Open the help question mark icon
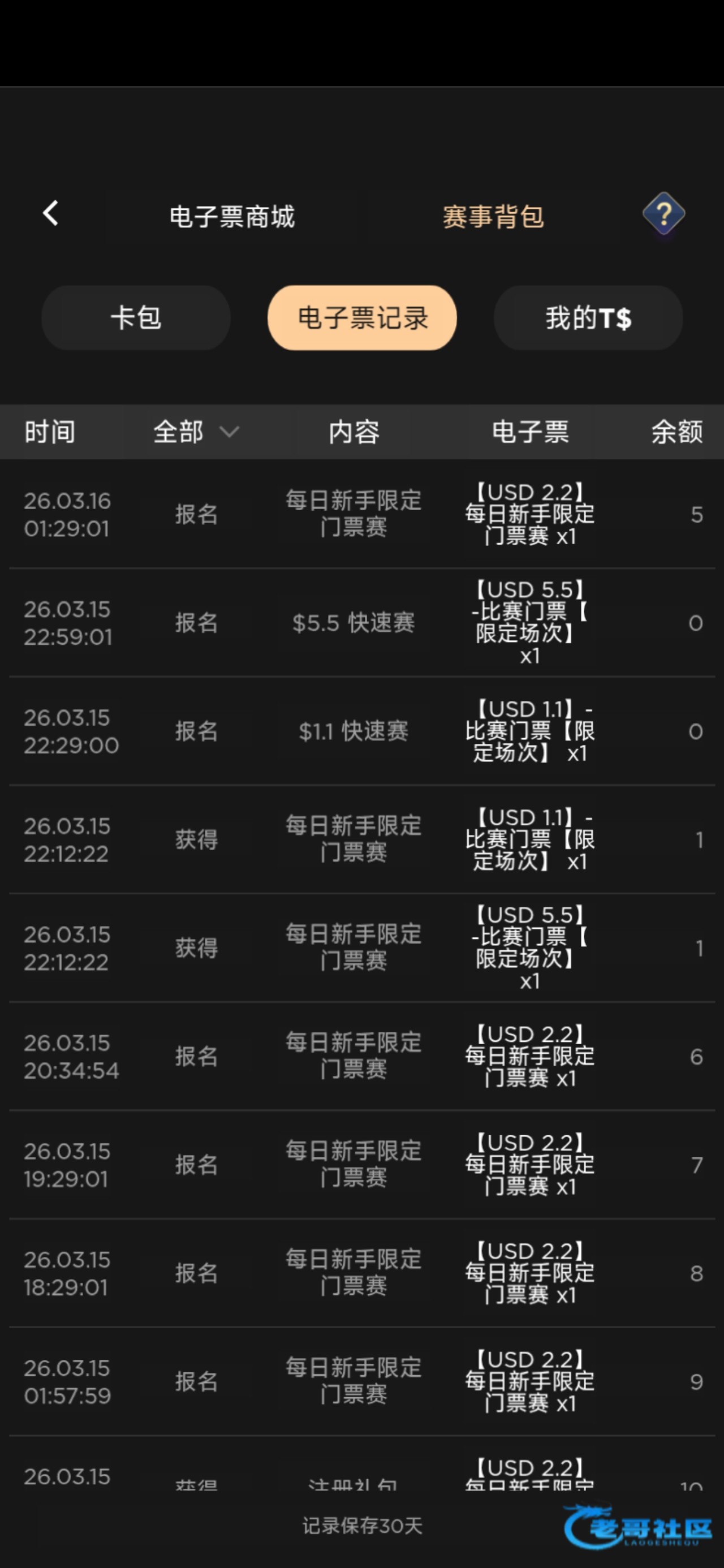The width and height of the screenshot is (724, 1568). (x=663, y=214)
